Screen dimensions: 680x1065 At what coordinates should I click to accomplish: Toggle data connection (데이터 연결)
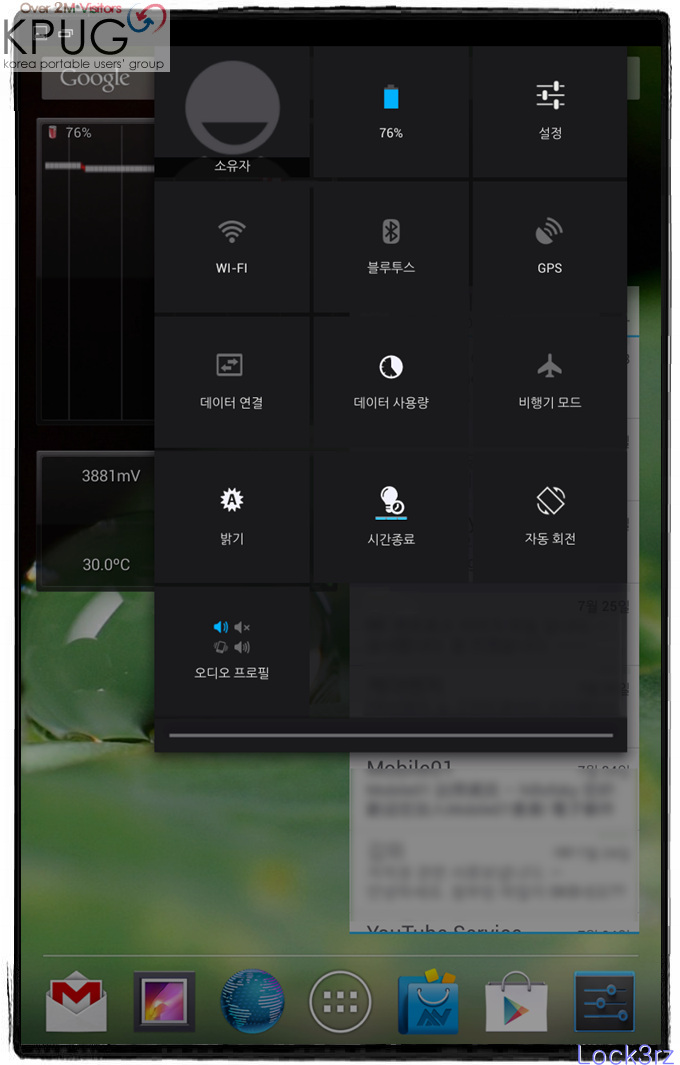232,381
